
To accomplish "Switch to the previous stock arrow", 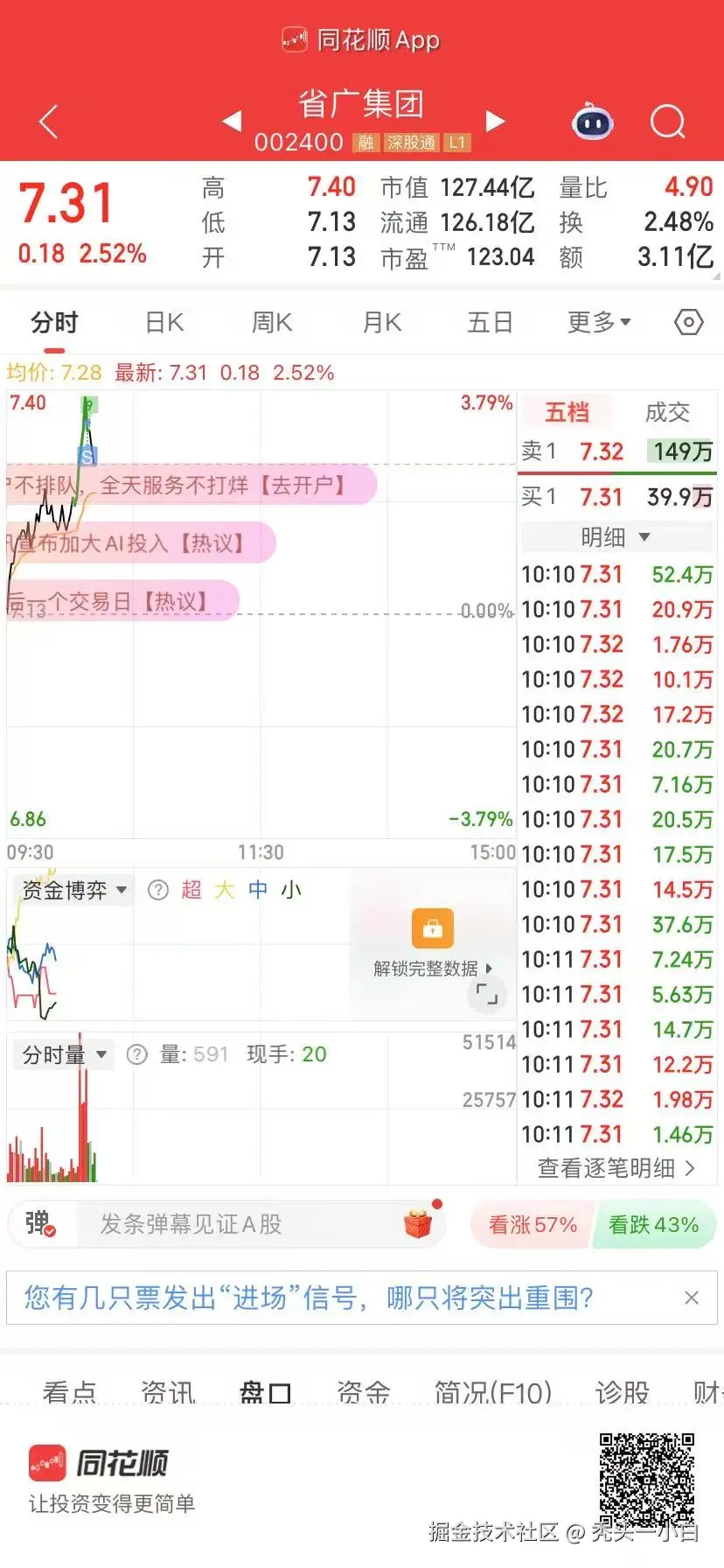I will pos(232,121).
